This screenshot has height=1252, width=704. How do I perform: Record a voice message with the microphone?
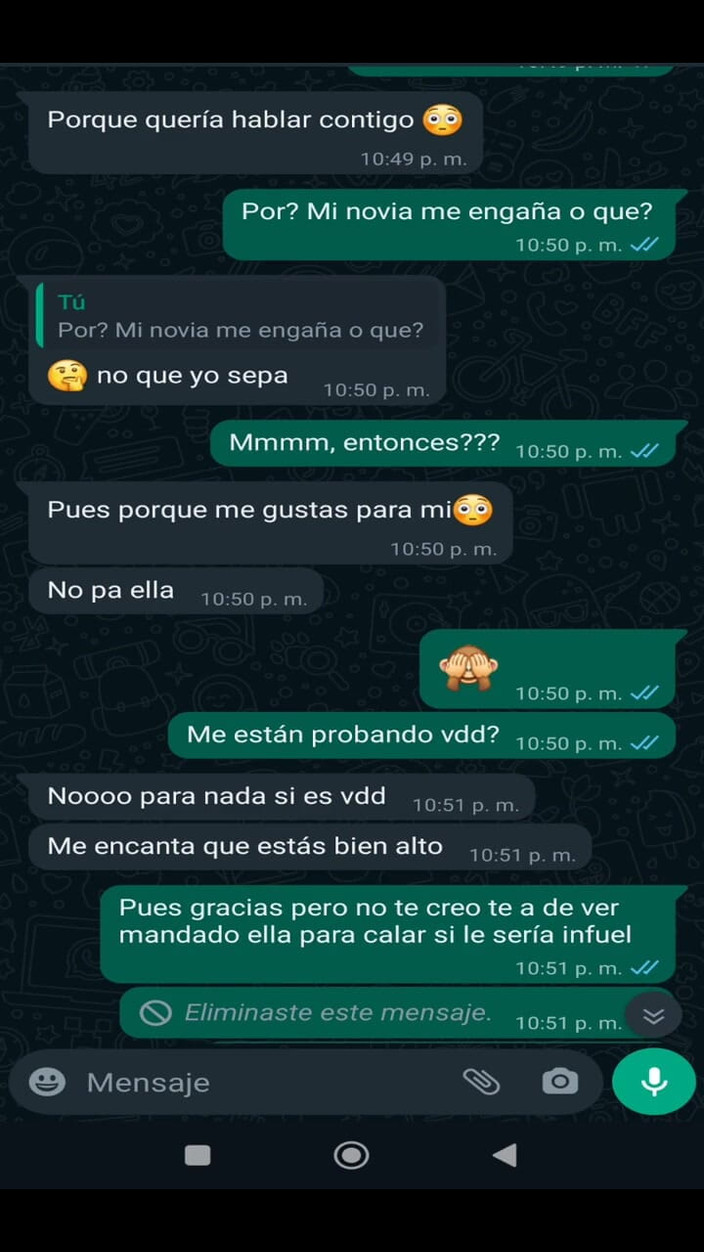point(654,1081)
